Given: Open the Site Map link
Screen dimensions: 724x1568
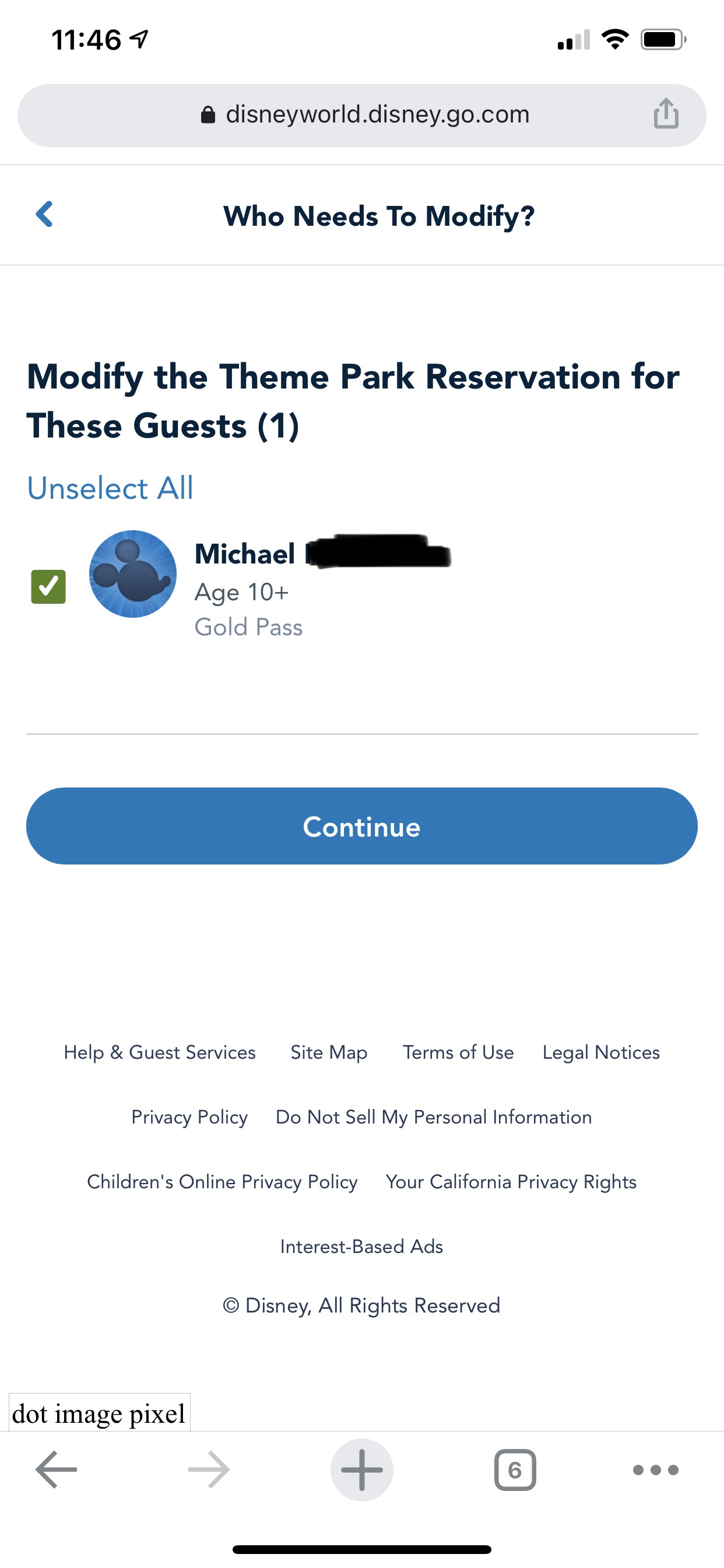Looking at the screenshot, I should (329, 1052).
